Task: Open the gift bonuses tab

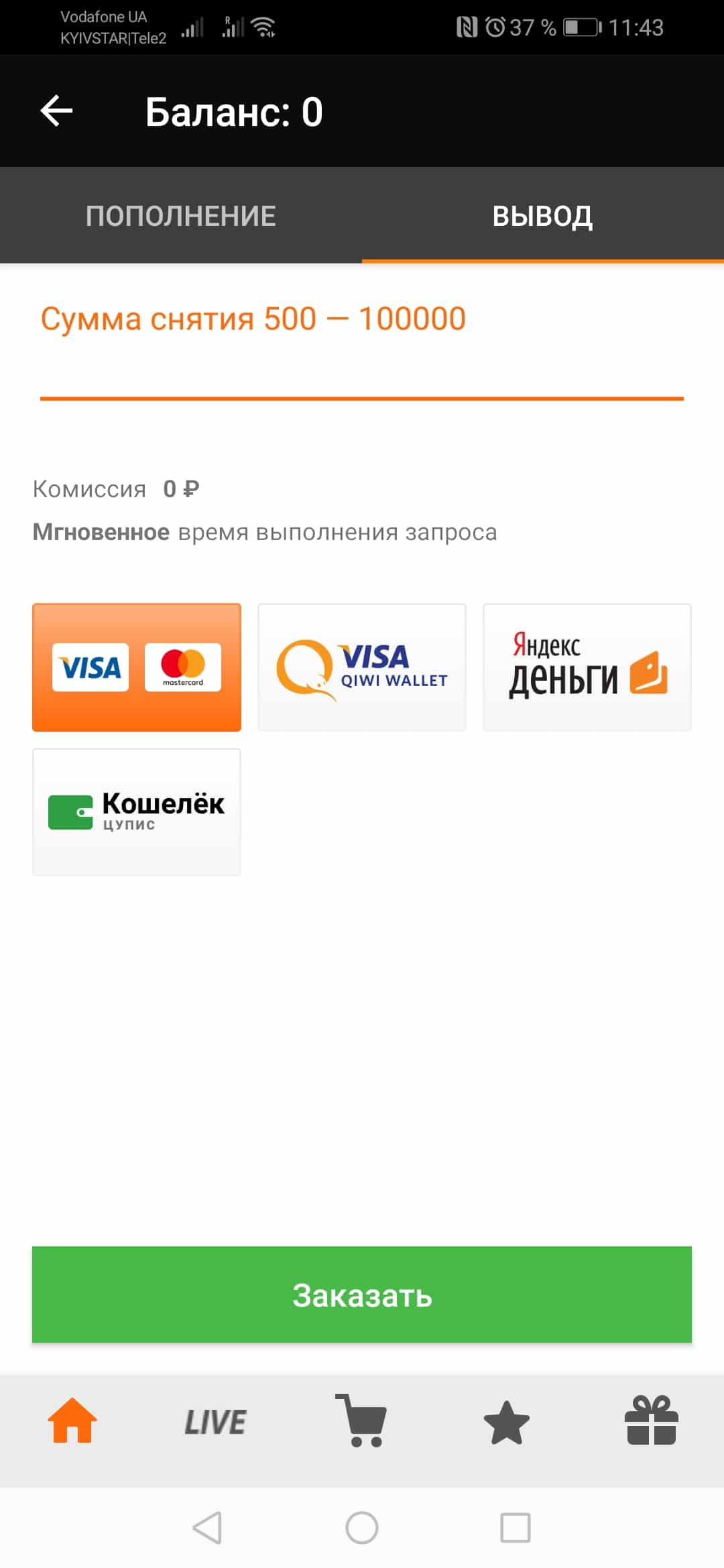Action: point(651,1421)
